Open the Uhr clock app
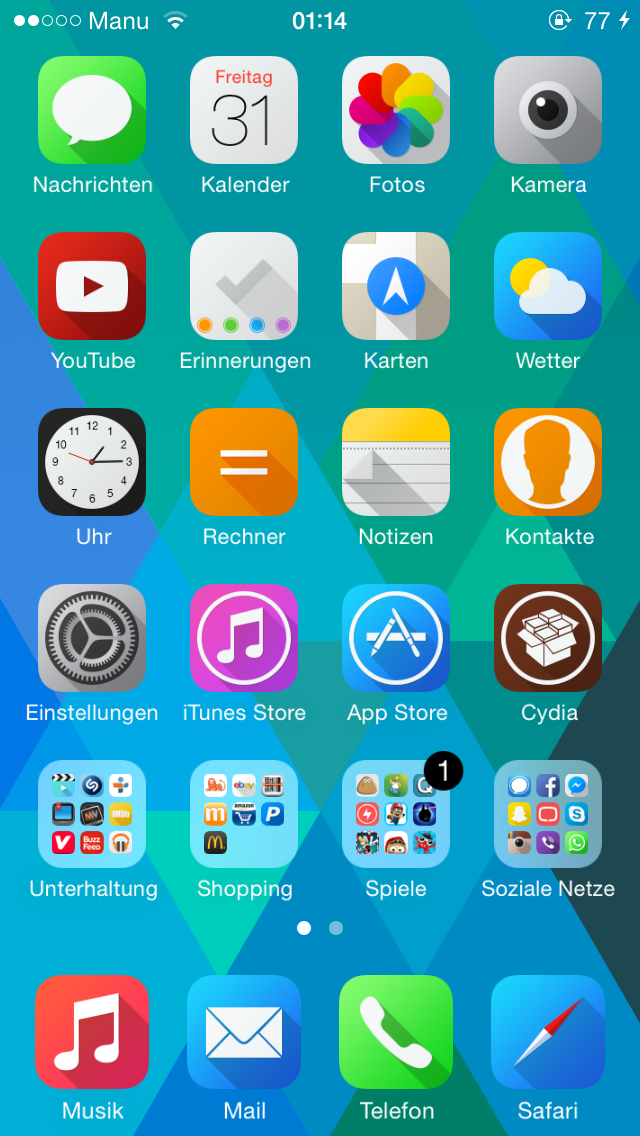Screen dimensions: 640x1136 [92, 462]
